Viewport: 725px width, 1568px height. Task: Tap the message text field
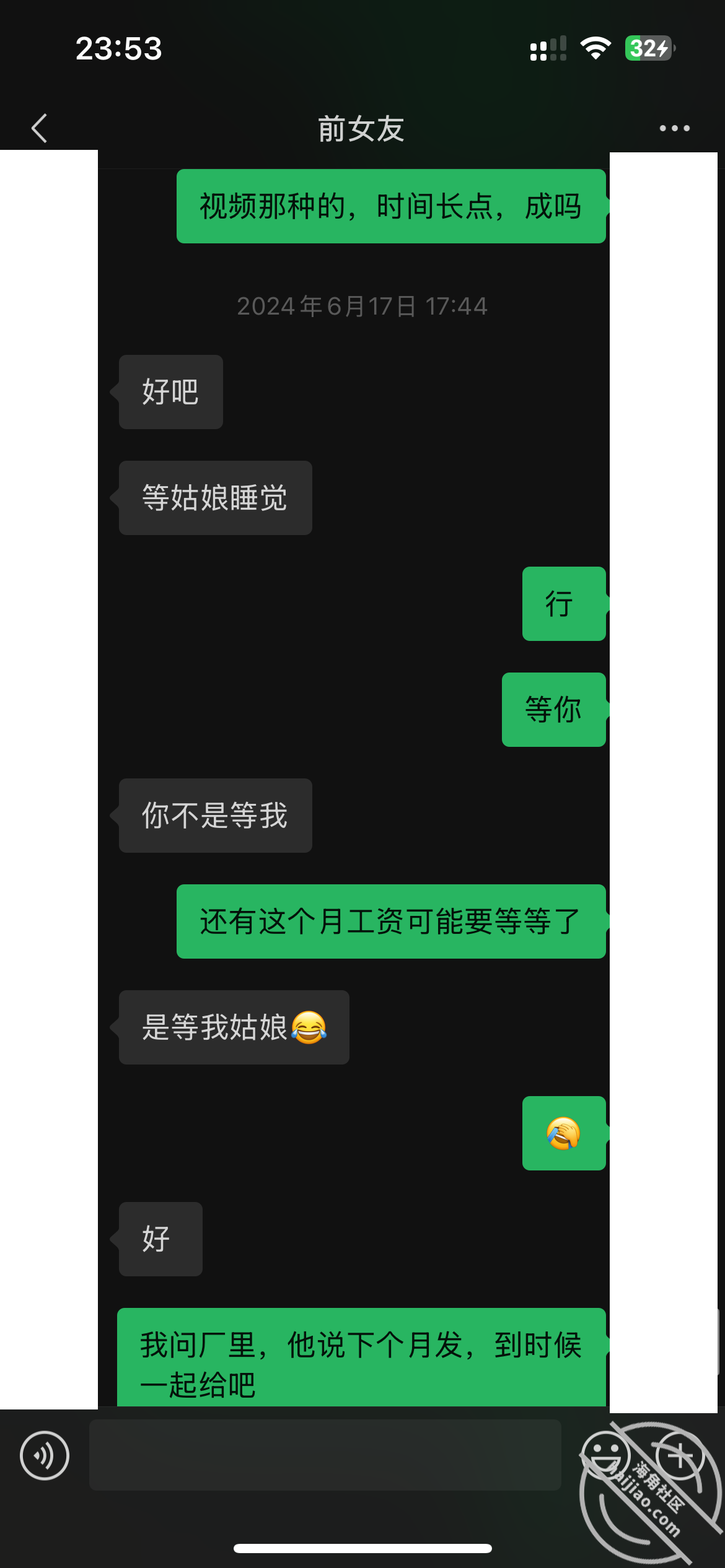[325, 1455]
